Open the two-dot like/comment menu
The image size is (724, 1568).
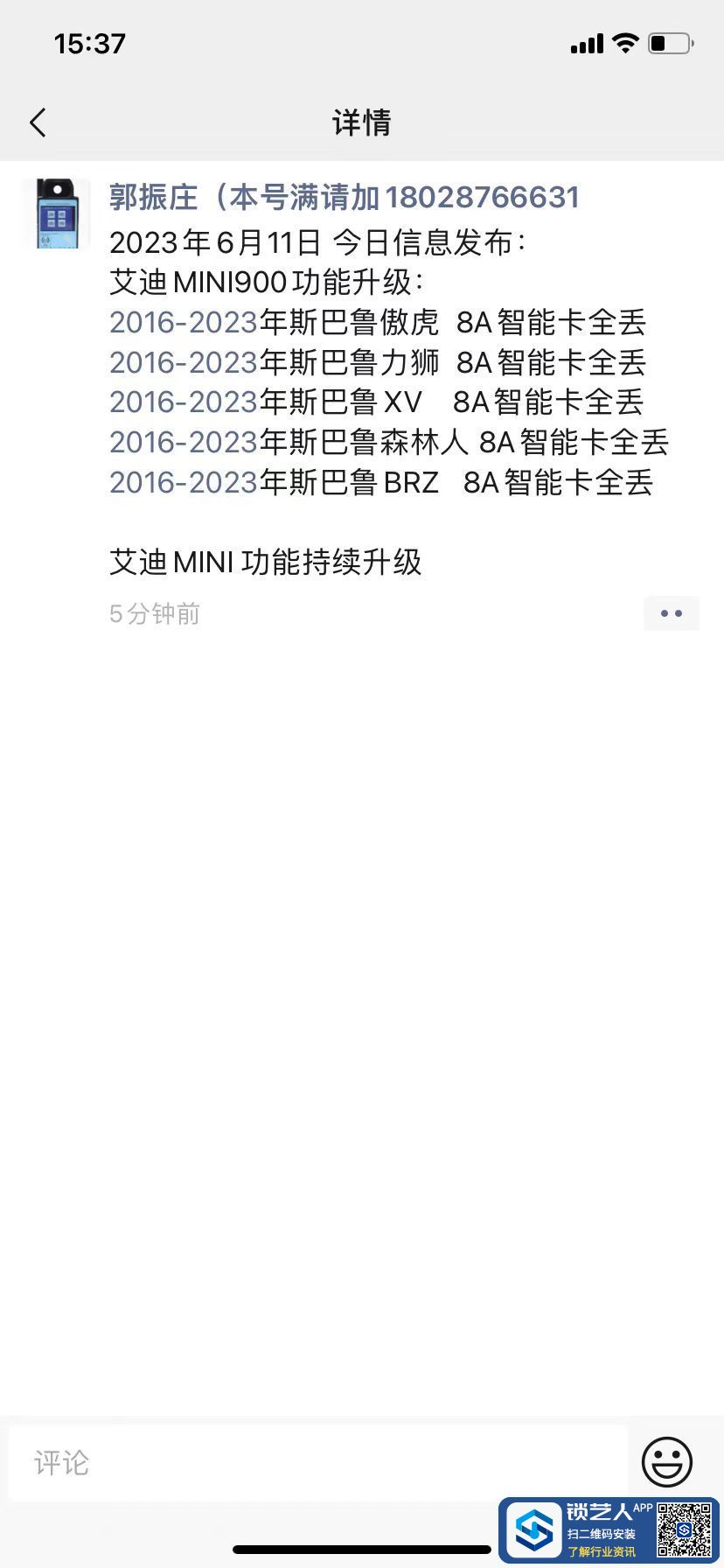[671, 613]
